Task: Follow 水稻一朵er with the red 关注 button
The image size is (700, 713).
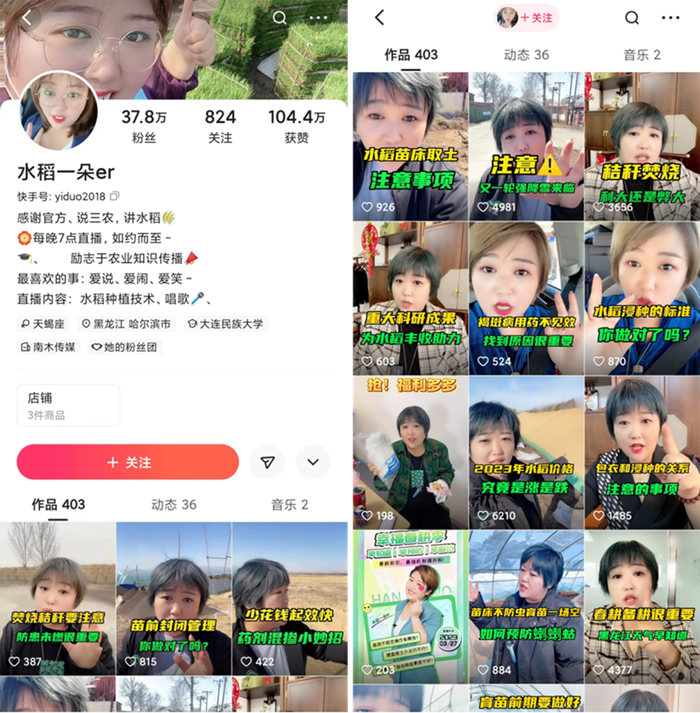Action: pos(128,462)
